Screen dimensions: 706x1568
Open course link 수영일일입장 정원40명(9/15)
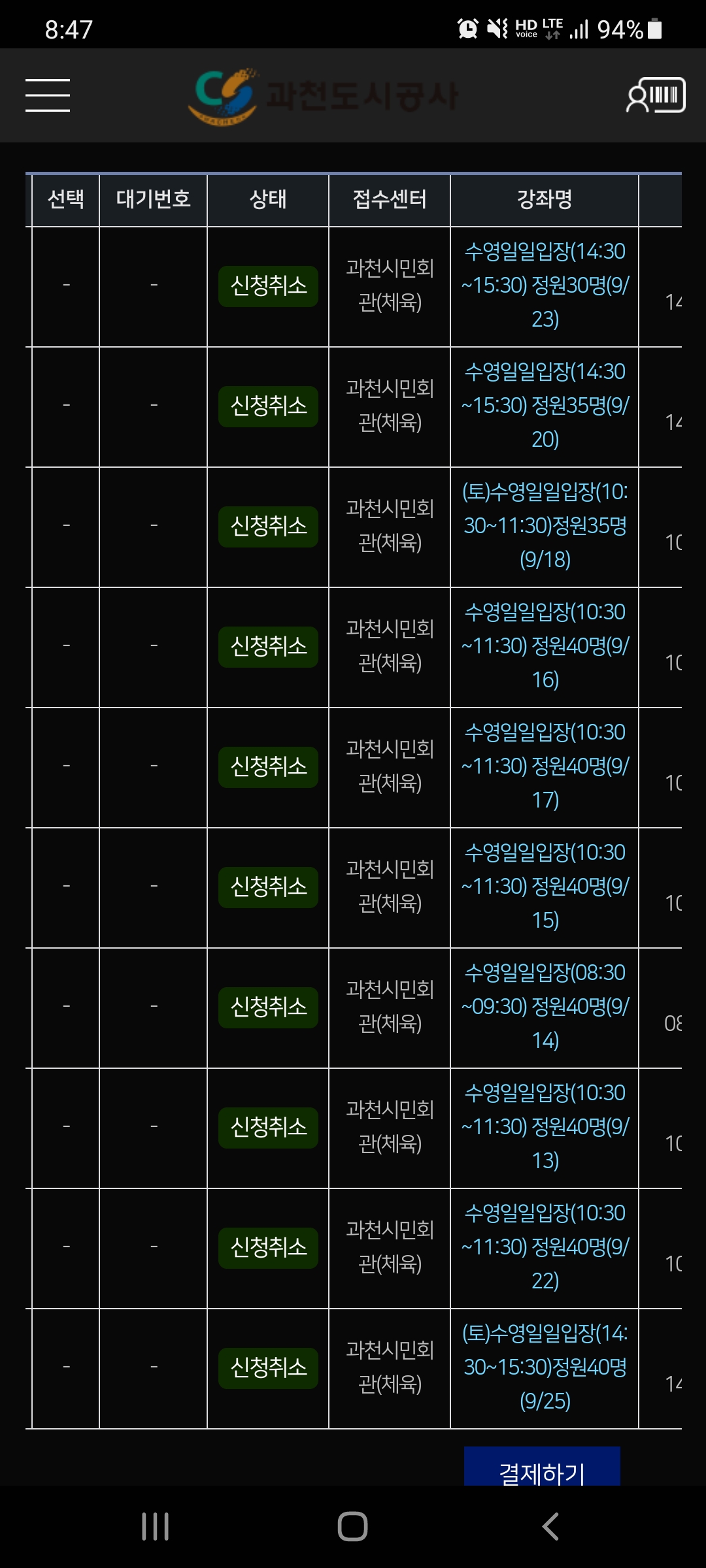point(545,887)
